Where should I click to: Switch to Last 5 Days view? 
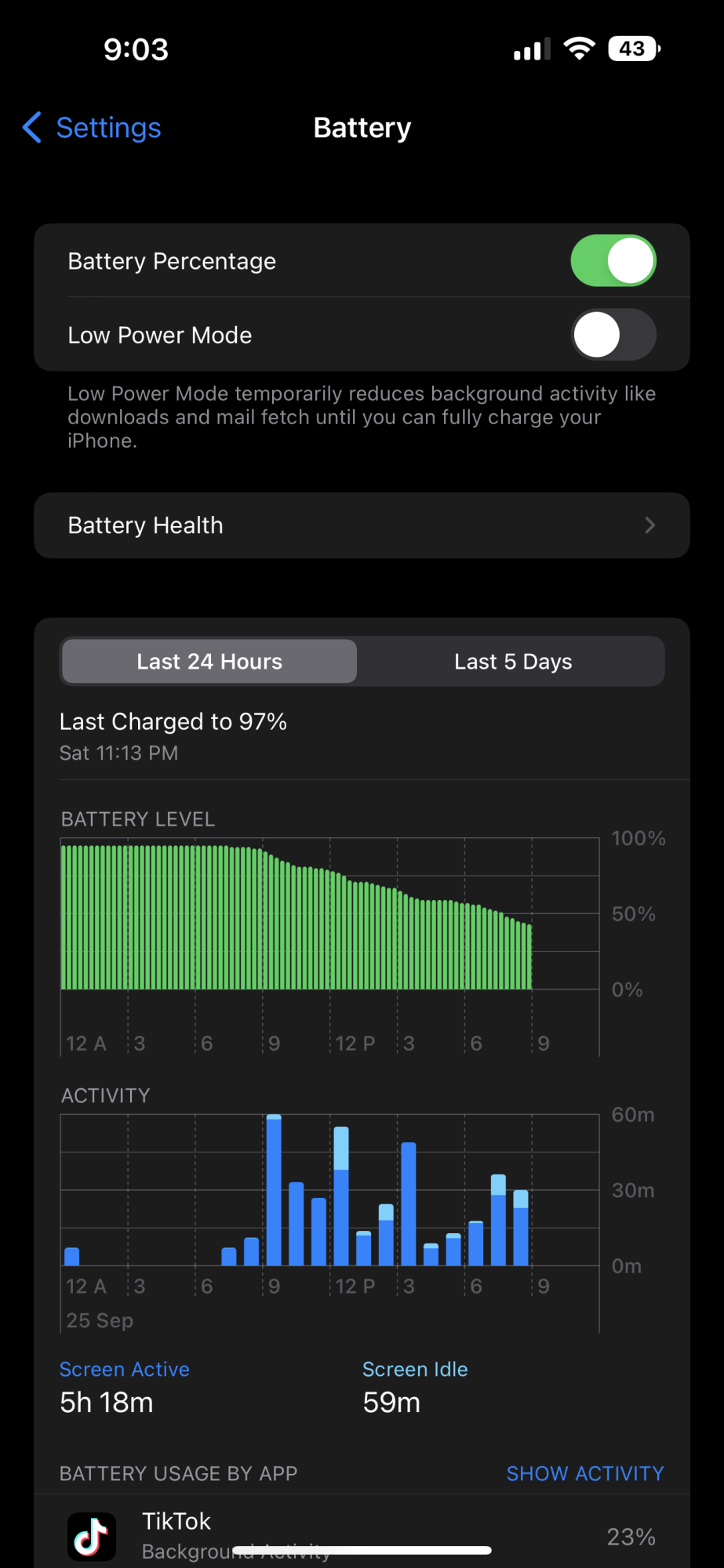click(x=513, y=662)
